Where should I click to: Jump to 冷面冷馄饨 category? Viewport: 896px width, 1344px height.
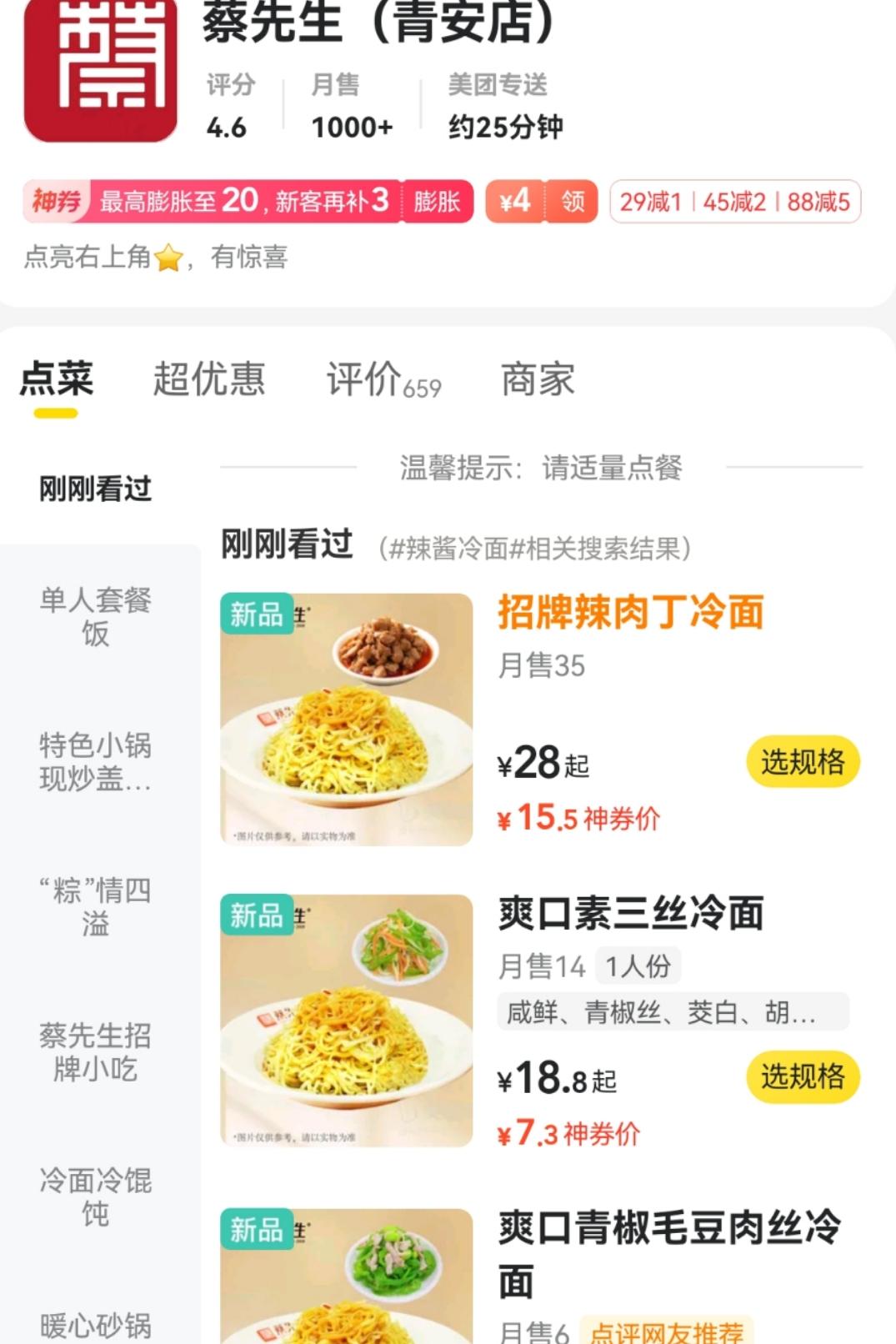(96, 1196)
